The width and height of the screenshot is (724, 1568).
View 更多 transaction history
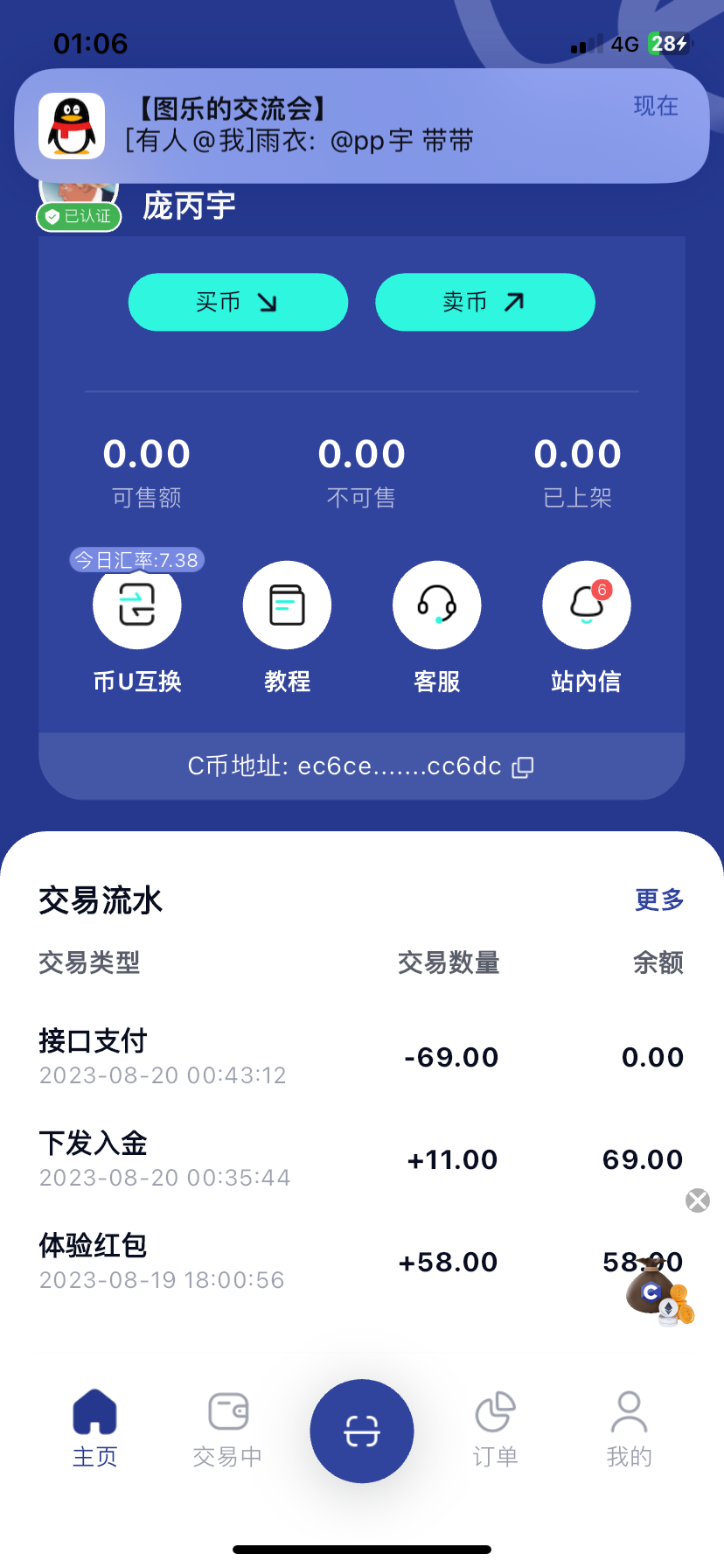pyautogui.click(x=659, y=899)
